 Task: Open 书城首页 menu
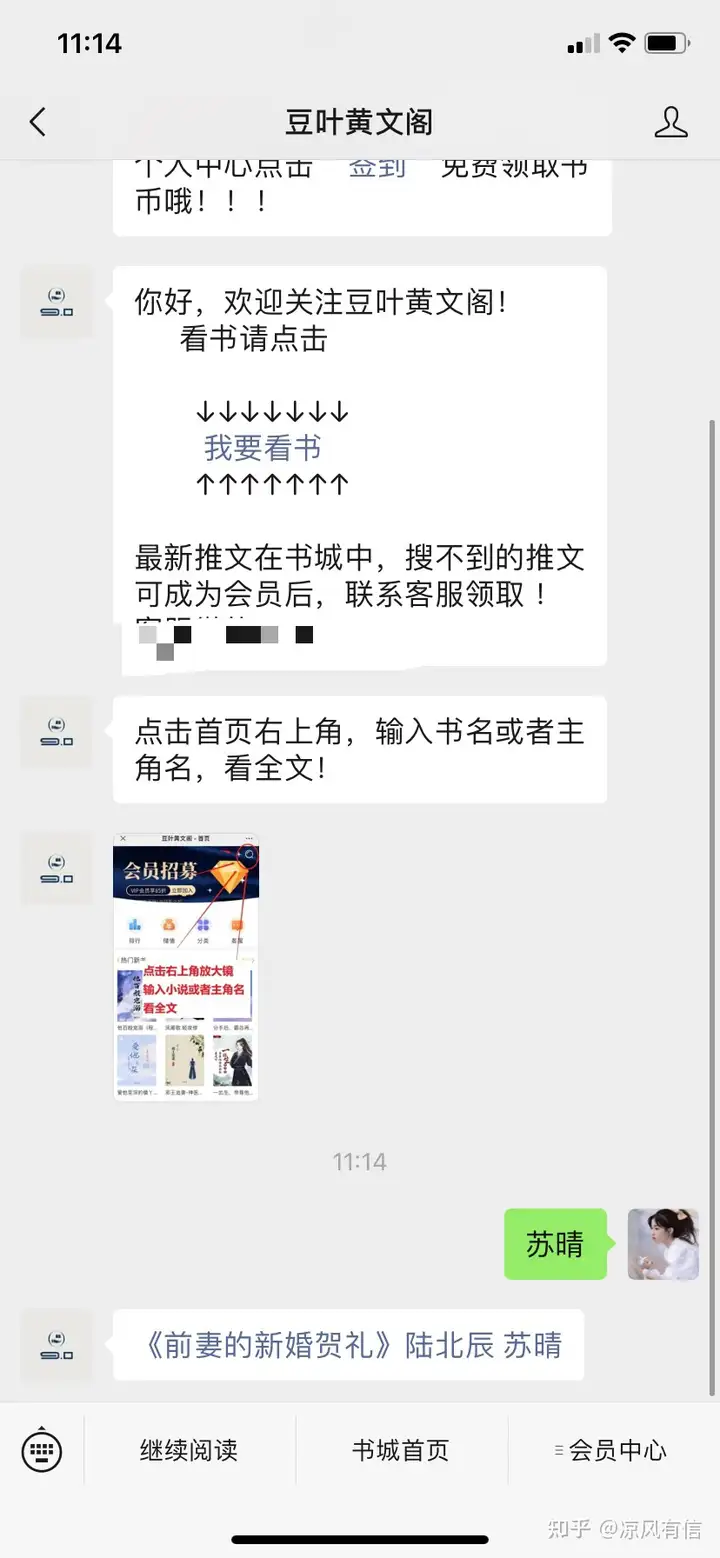tap(401, 1450)
